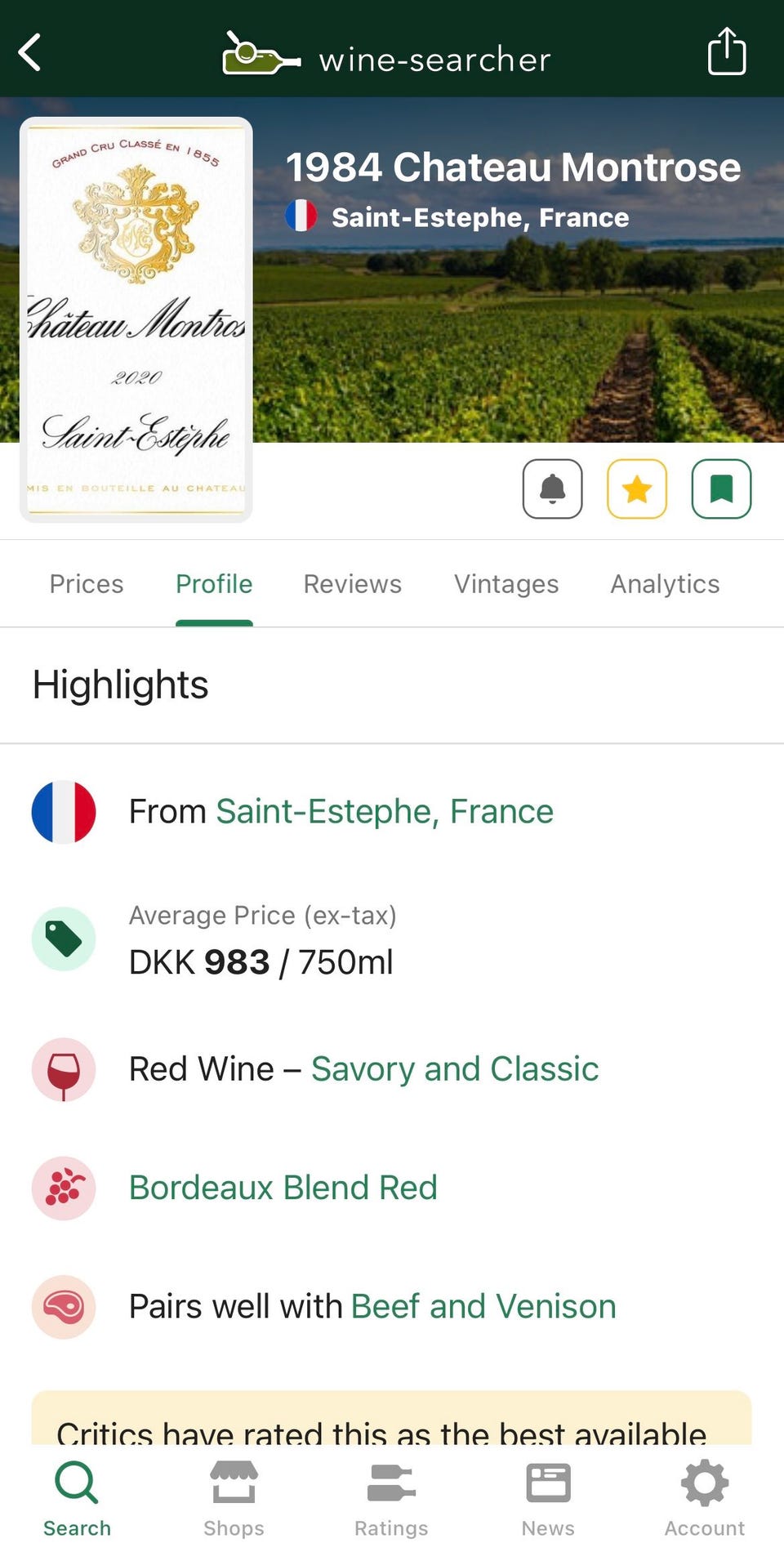Viewport: 784px width, 1552px height.
Task: Show the Analytics tab
Action: (x=665, y=584)
